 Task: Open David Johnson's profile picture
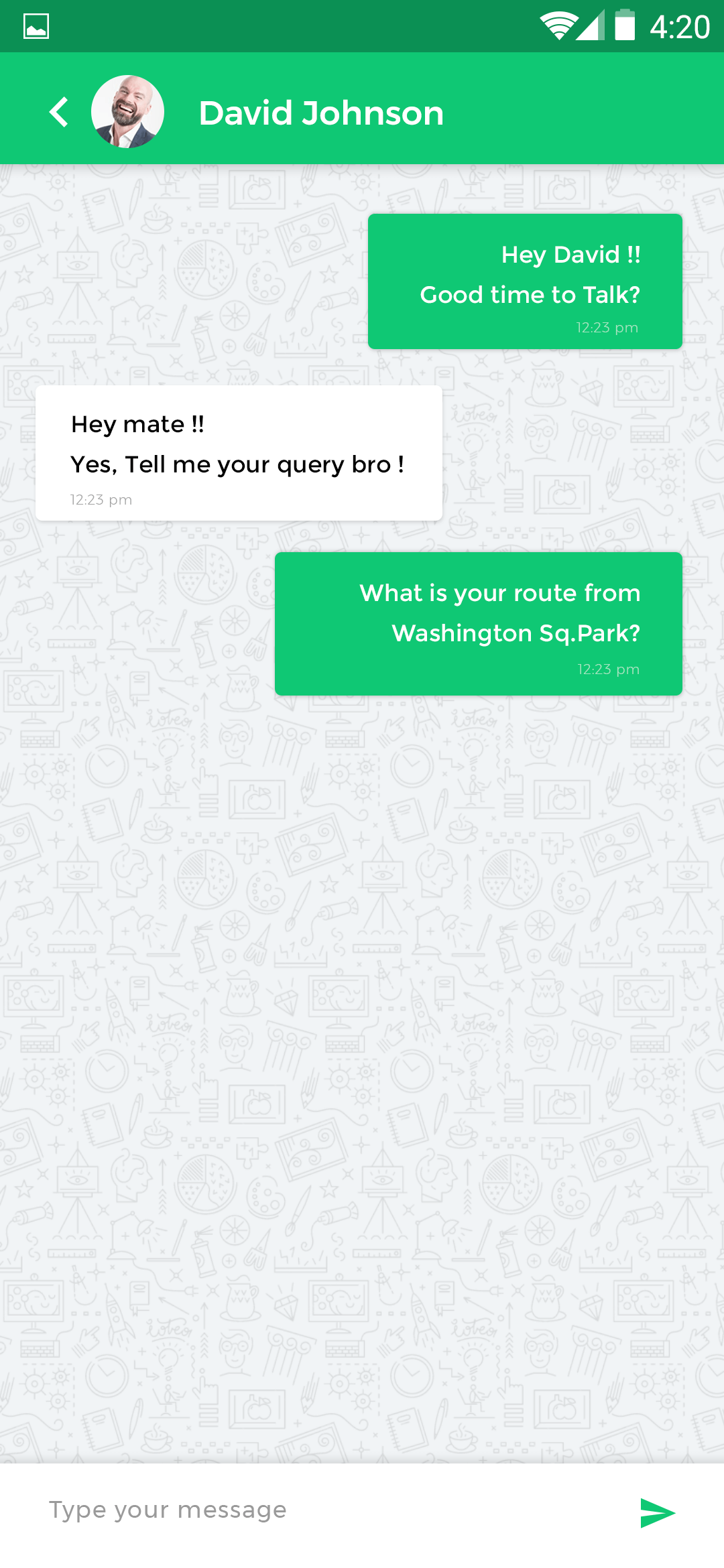click(x=126, y=112)
